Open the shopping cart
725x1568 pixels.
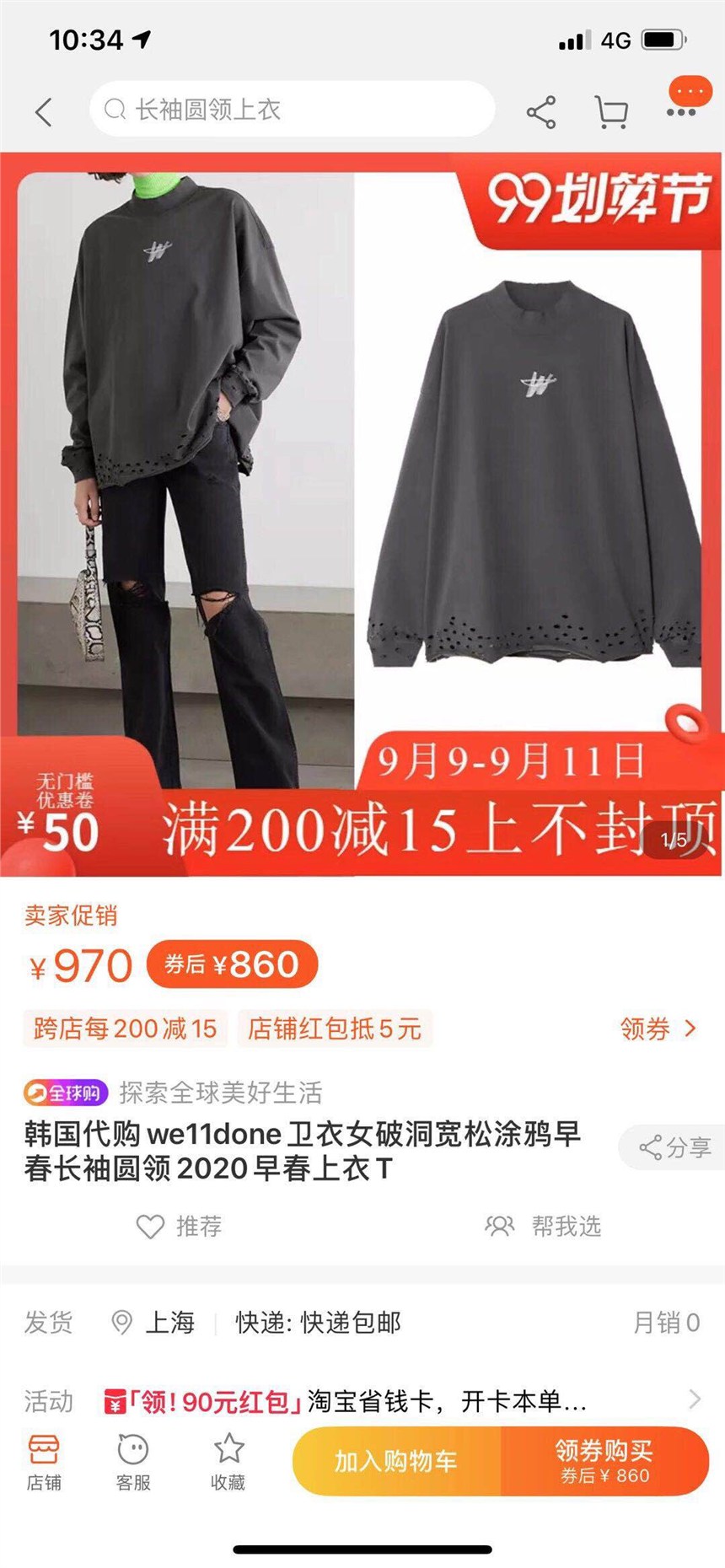[611, 112]
